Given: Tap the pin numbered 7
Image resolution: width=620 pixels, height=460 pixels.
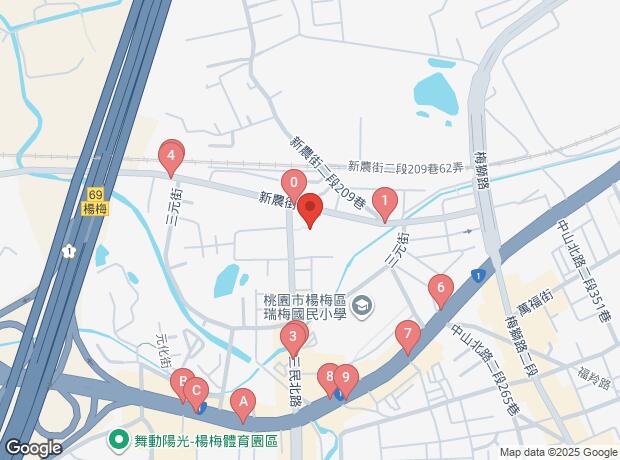Looking at the screenshot, I should [407, 336].
